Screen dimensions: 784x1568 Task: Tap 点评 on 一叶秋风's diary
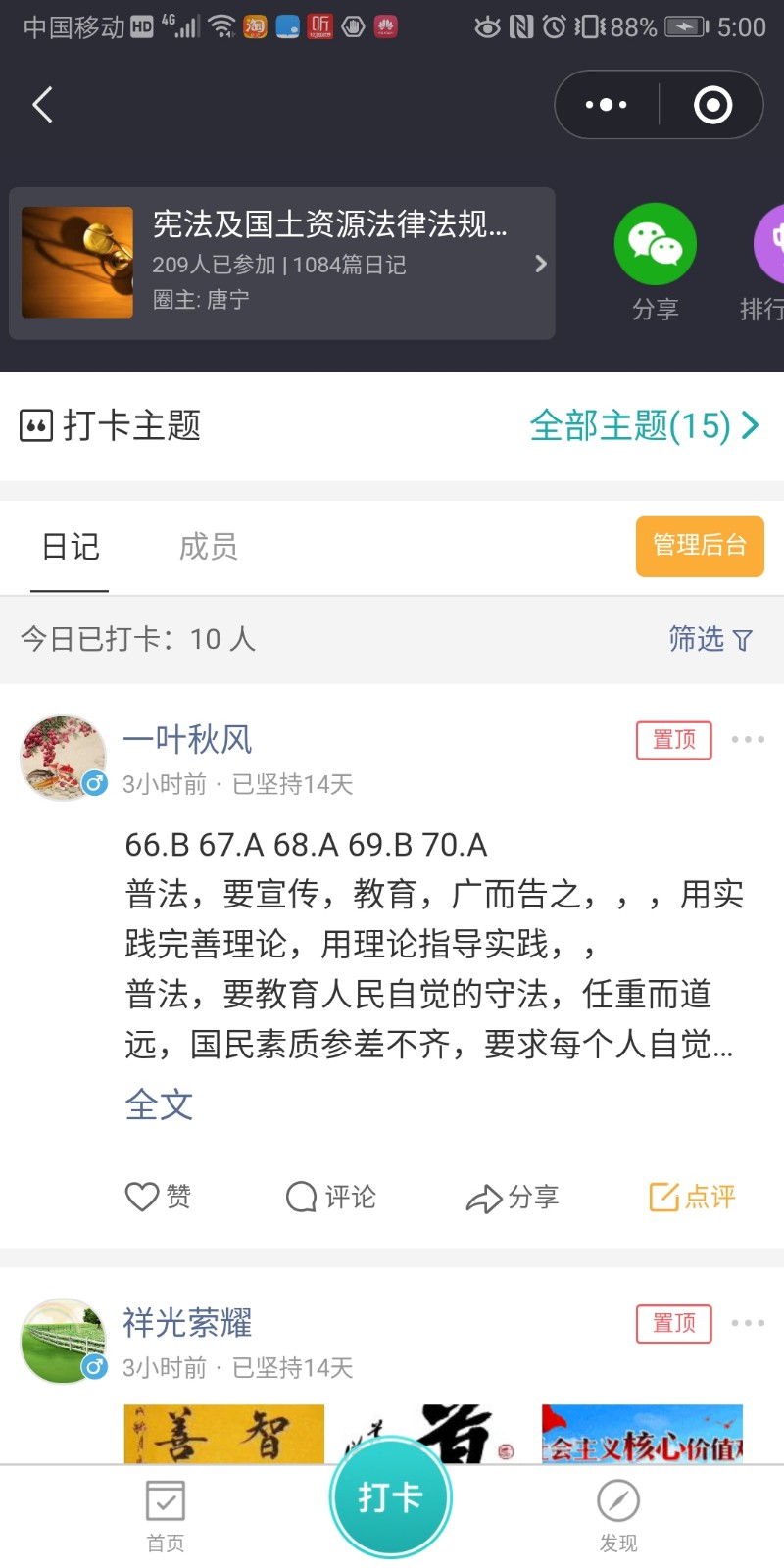(692, 1197)
